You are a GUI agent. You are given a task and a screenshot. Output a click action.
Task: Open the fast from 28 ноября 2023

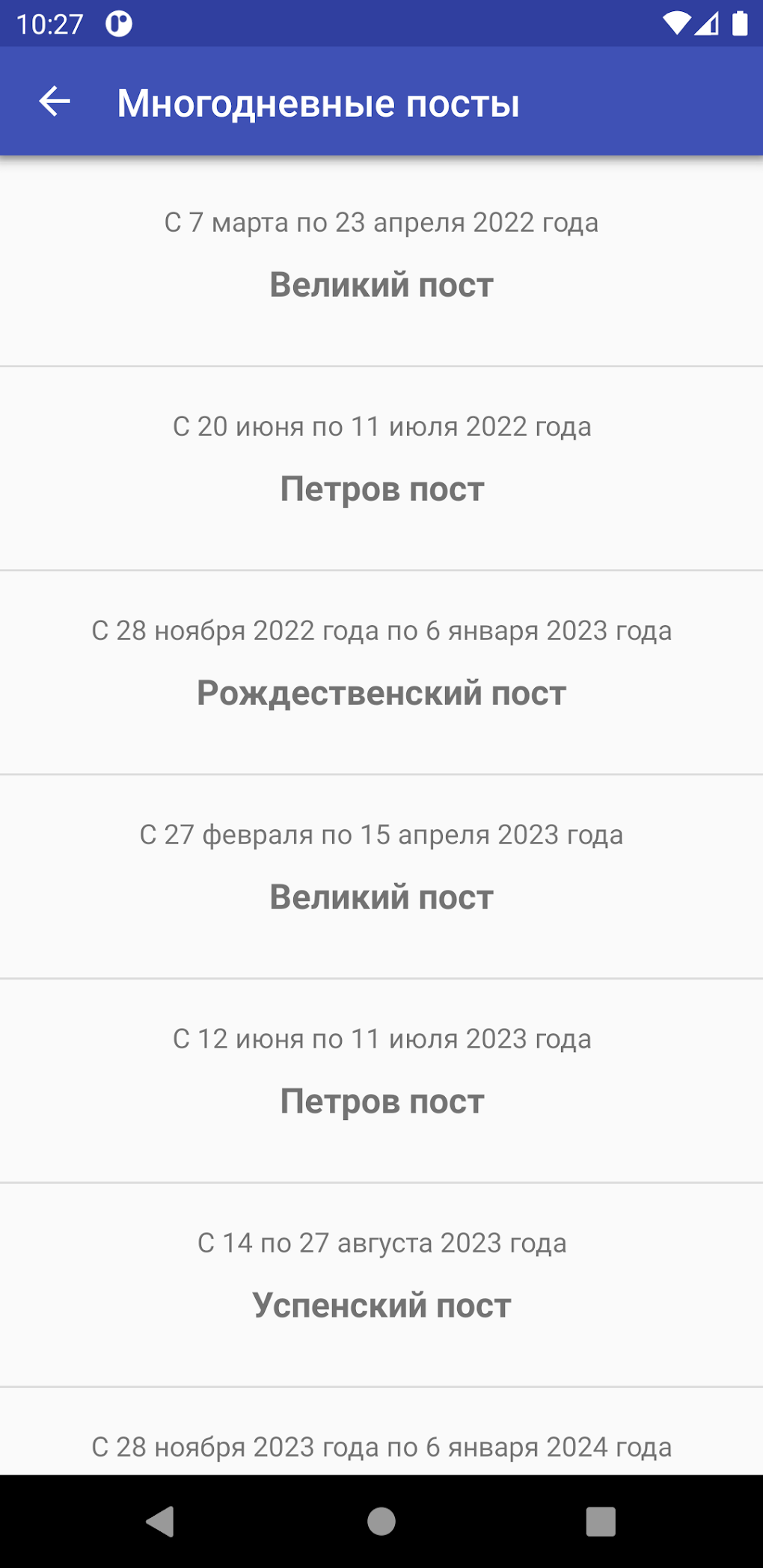pyautogui.click(x=381, y=1445)
